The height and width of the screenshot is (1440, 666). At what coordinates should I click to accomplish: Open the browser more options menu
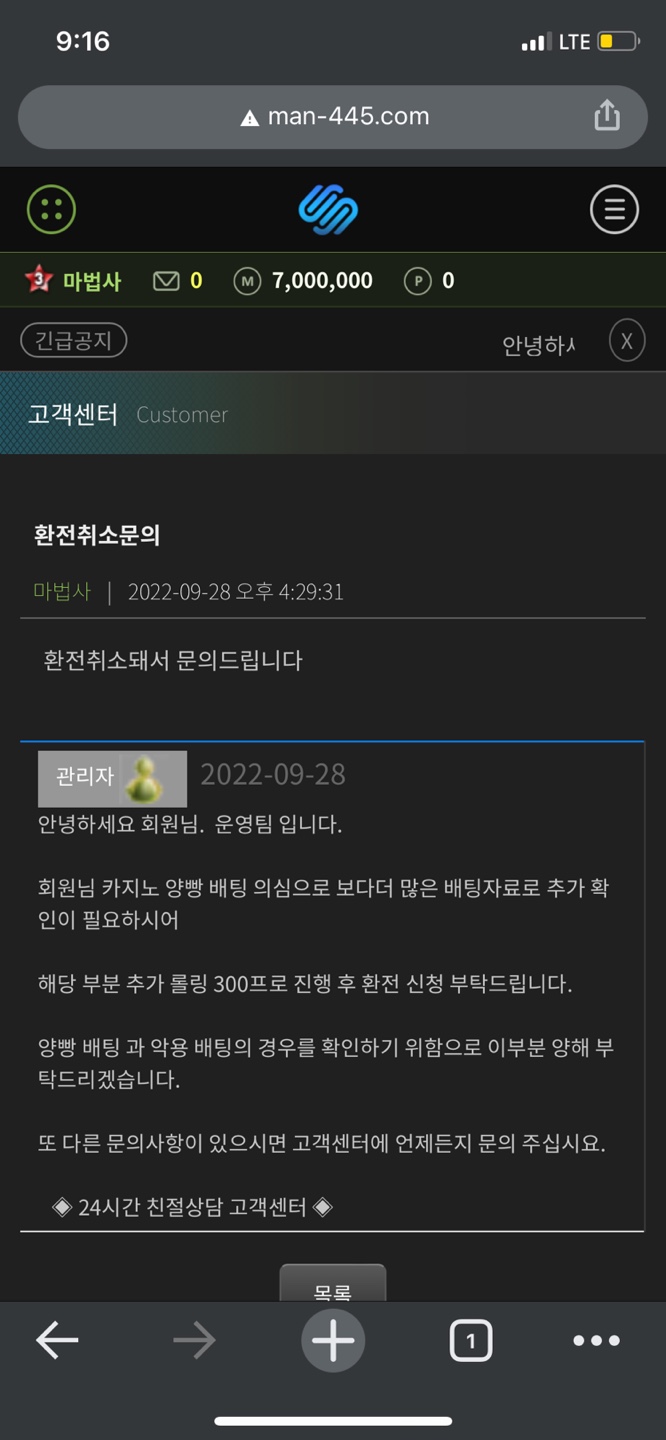596,1340
